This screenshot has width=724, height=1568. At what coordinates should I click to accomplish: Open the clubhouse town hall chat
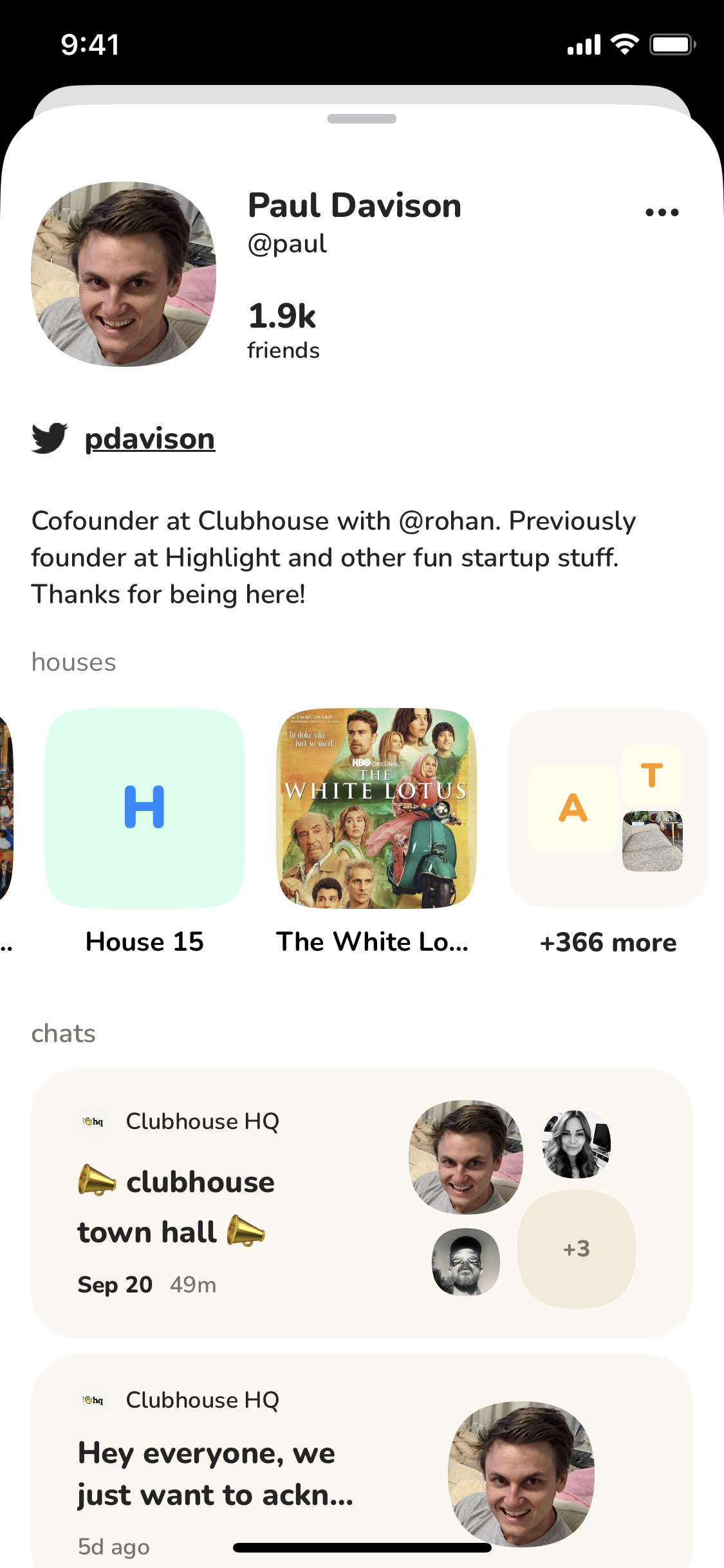point(362,1204)
